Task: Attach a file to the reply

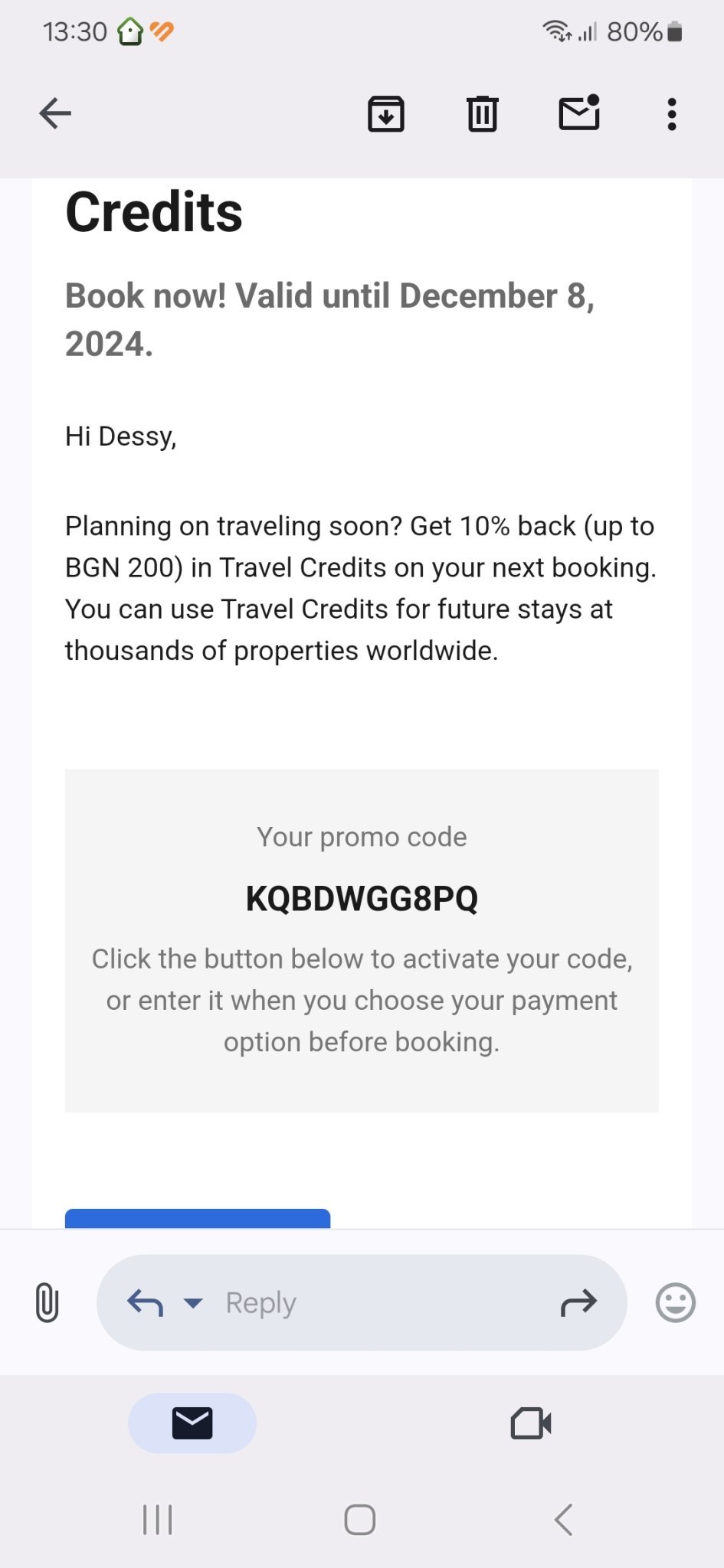Action: [x=47, y=1302]
